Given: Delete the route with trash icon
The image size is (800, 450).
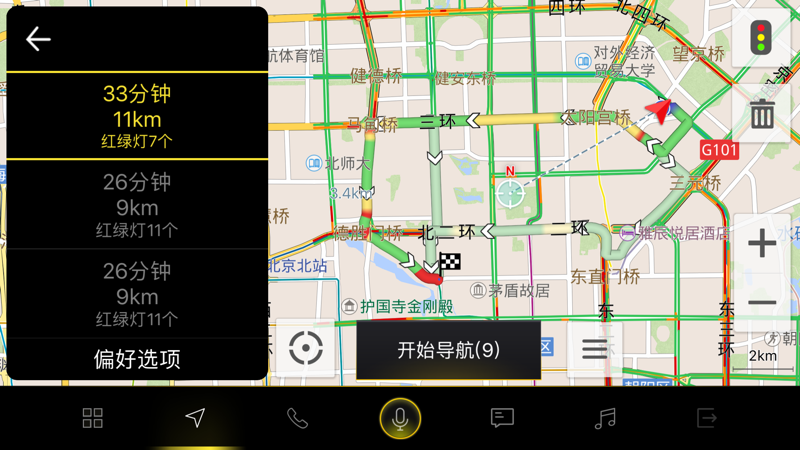Looking at the screenshot, I should (761, 114).
